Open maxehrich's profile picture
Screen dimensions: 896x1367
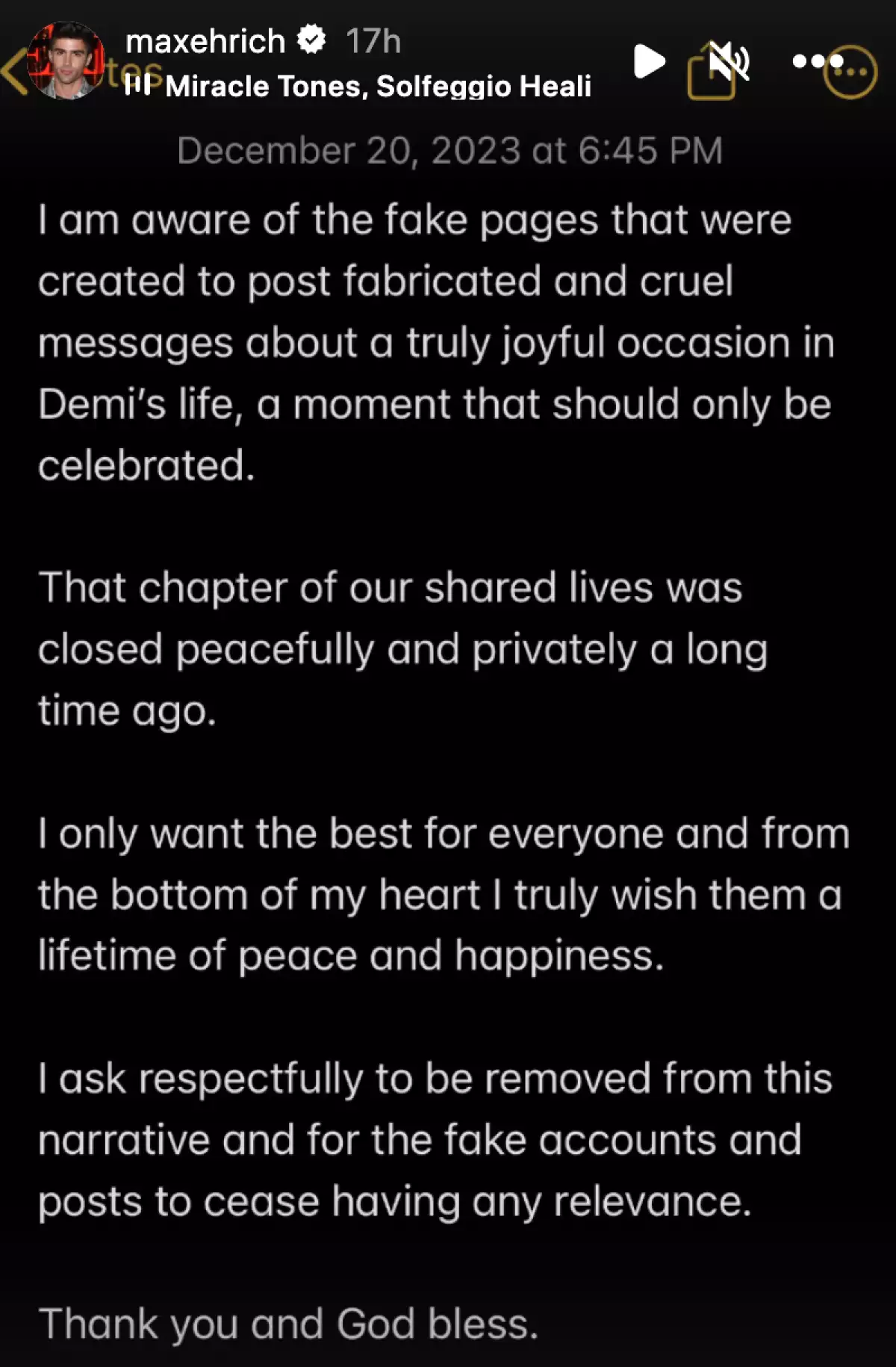click(x=66, y=61)
